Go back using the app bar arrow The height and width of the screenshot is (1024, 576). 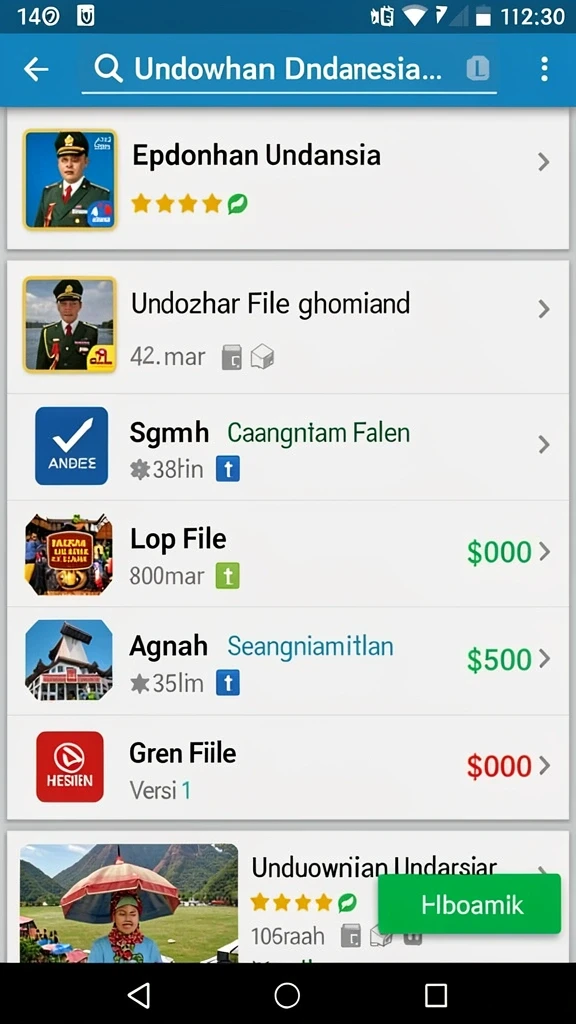36,69
